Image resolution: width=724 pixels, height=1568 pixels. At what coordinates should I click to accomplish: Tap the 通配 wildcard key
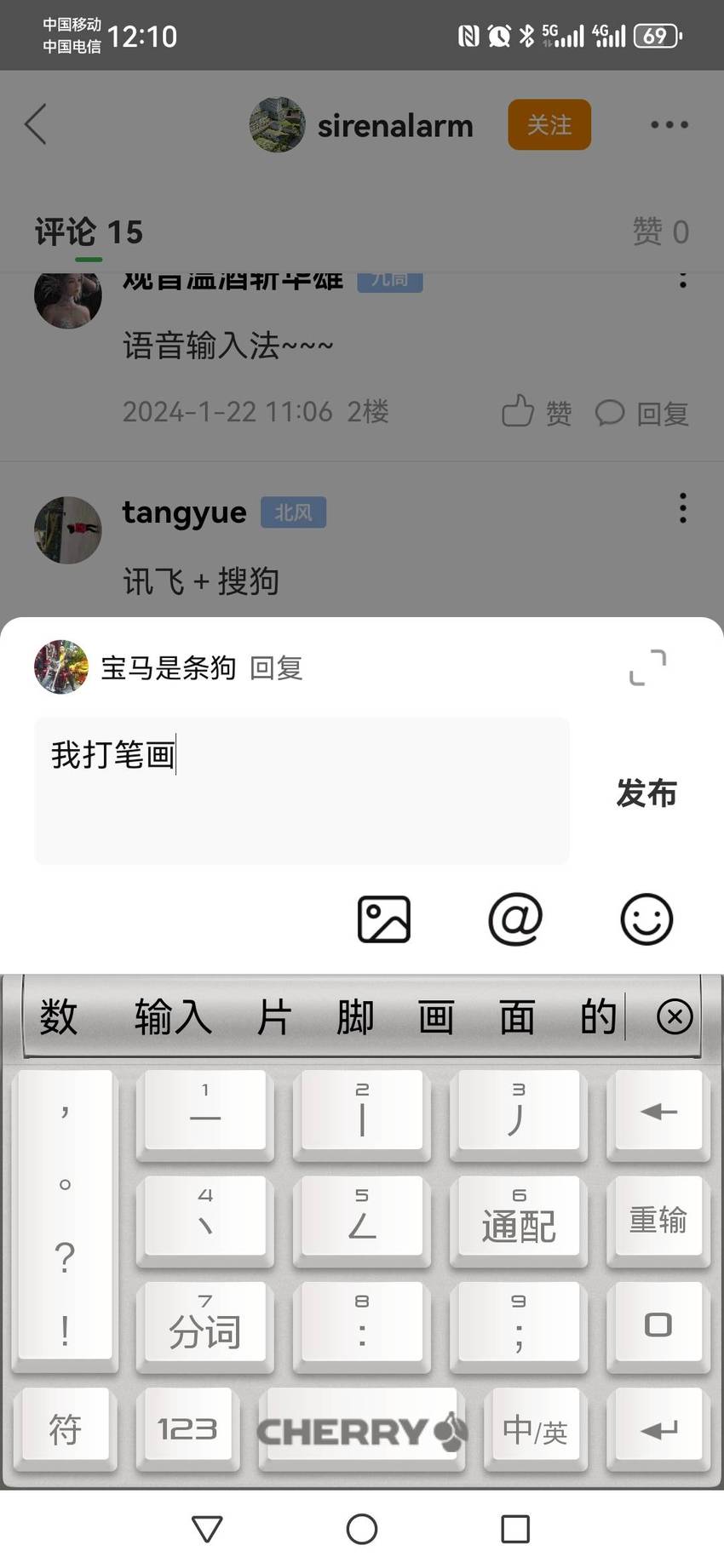519,1217
